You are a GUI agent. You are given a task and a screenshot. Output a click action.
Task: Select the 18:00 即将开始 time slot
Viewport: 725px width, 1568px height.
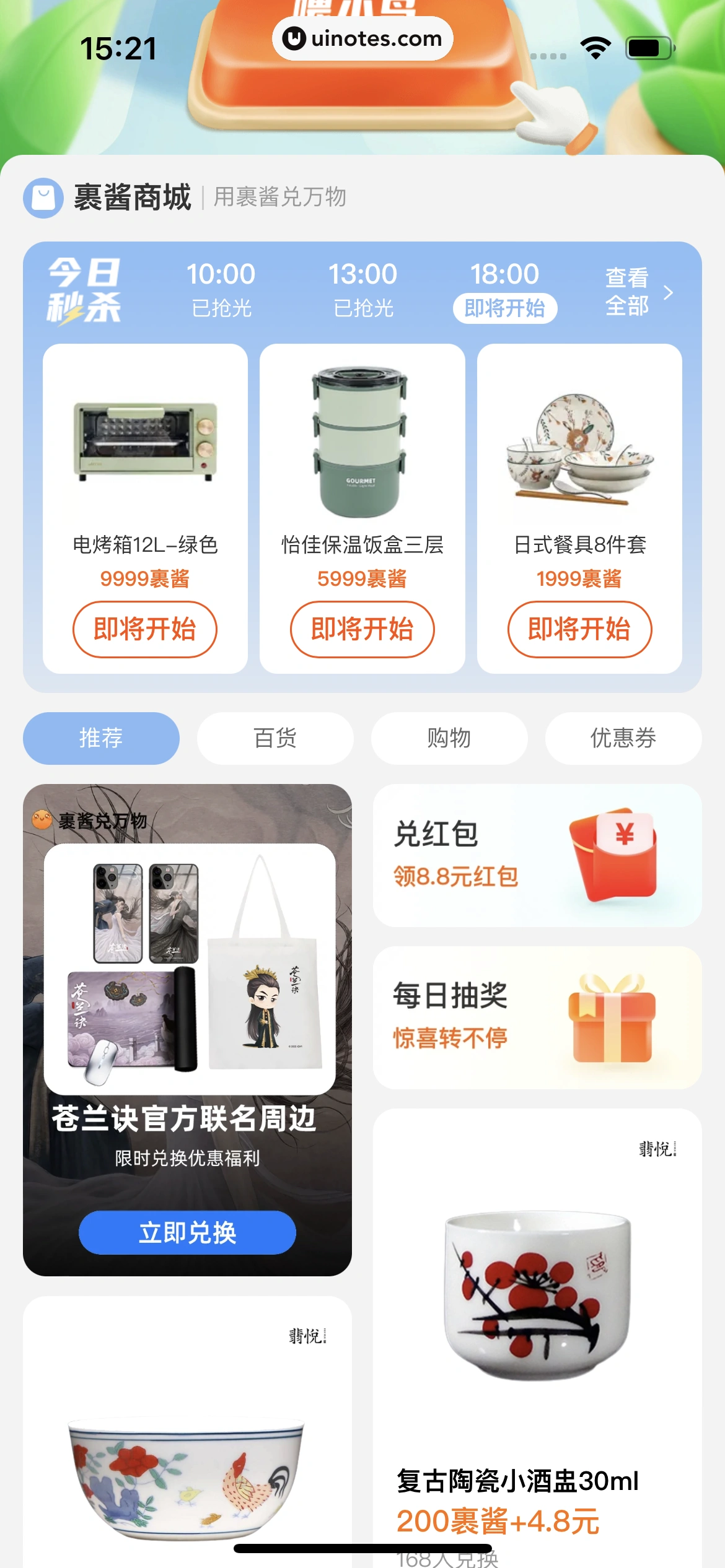coord(505,290)
